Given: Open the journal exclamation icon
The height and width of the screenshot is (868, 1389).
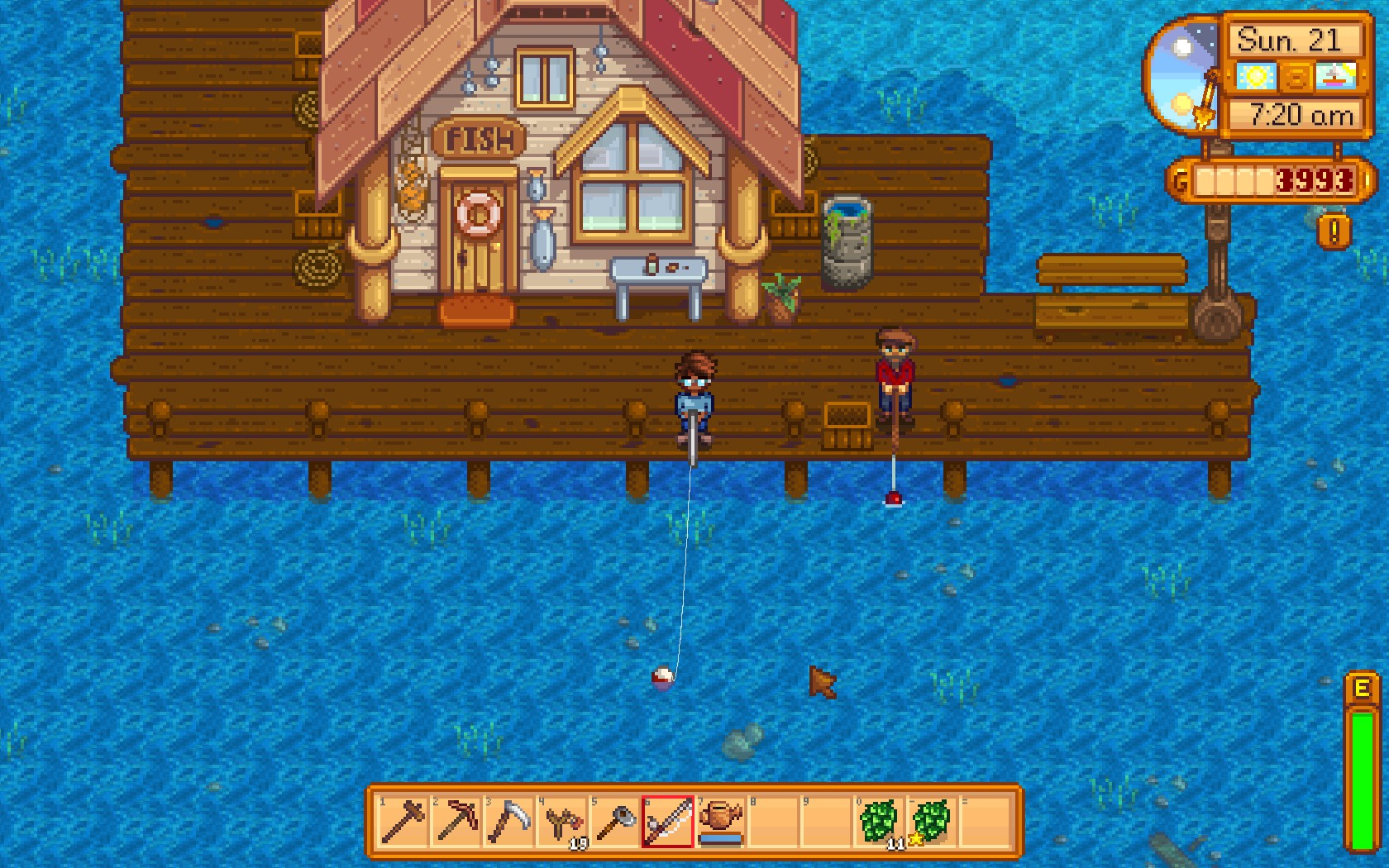Looking at the screenshot, I should [x=1333, y=232].
